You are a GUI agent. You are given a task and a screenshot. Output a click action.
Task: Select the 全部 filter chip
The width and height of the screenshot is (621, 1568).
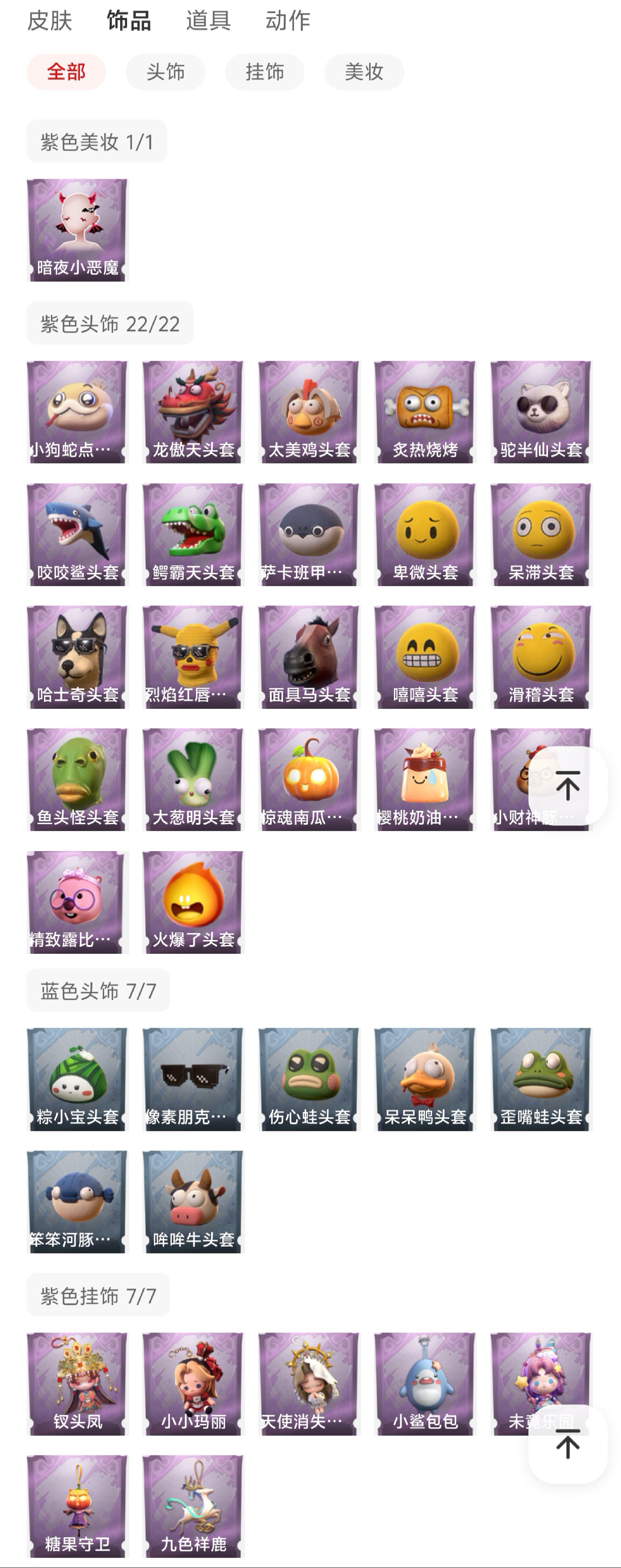[66, 72]
